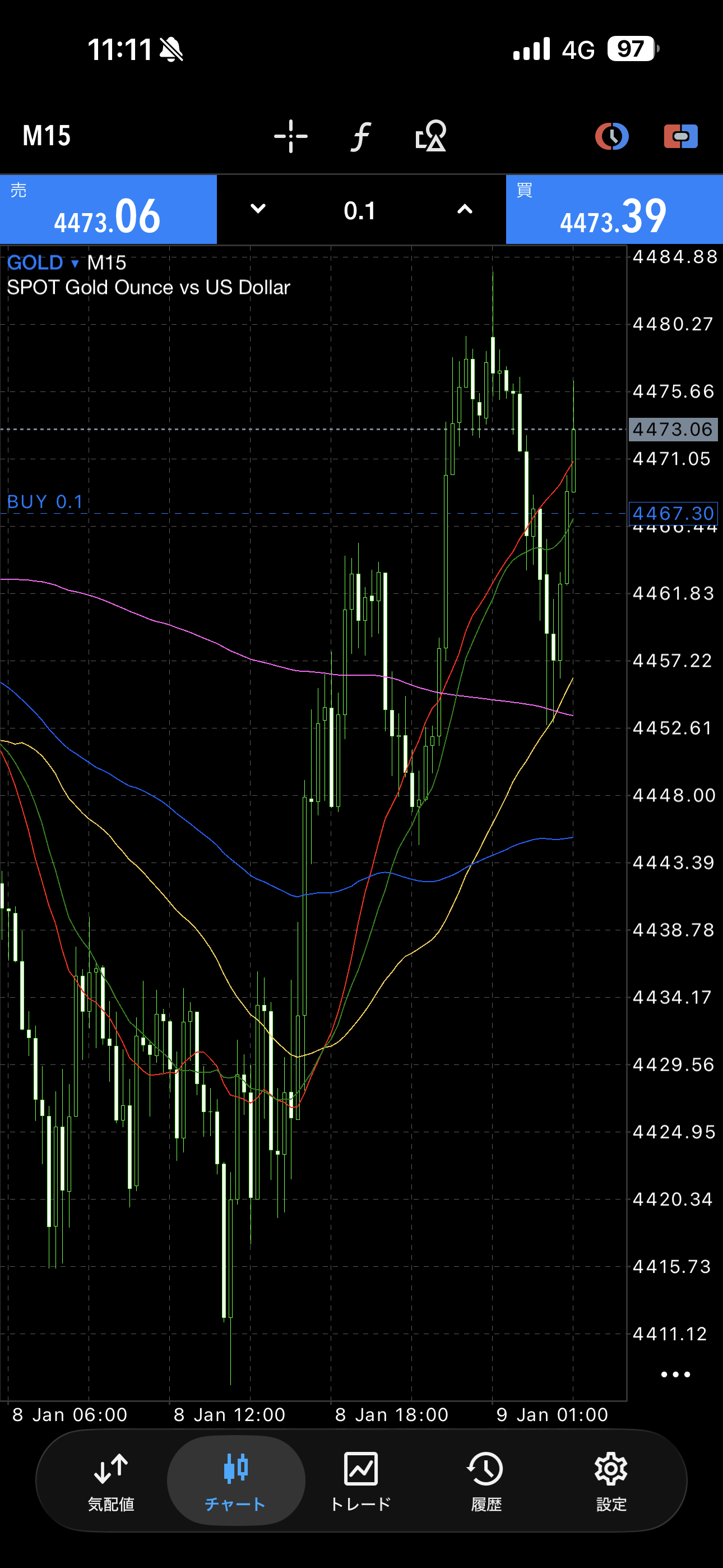Open the M15 timeframe selector
Screen dimensions: 723x1568
click(47, 136)
